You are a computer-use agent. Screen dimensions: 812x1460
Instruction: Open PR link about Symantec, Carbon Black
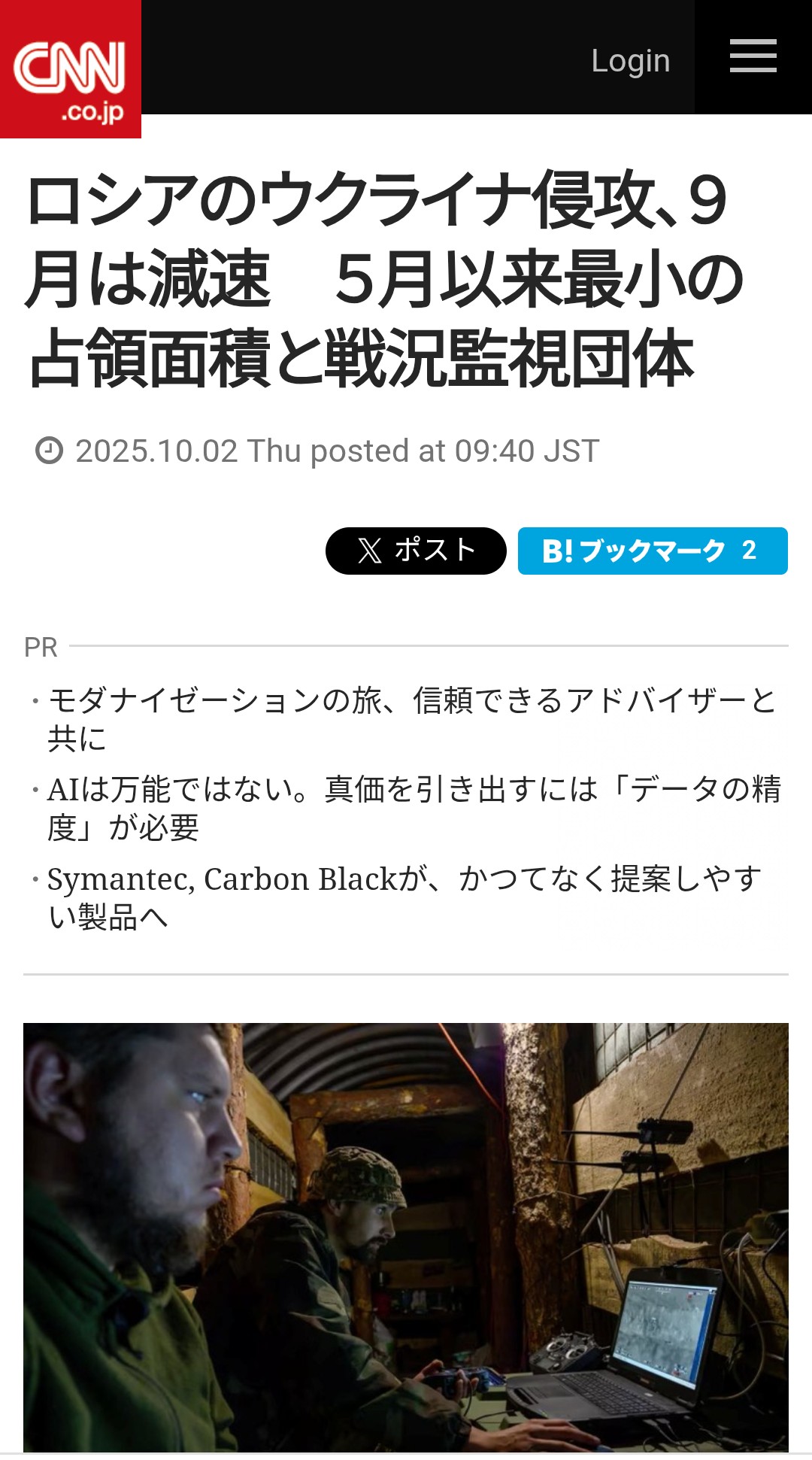[404, 897]
